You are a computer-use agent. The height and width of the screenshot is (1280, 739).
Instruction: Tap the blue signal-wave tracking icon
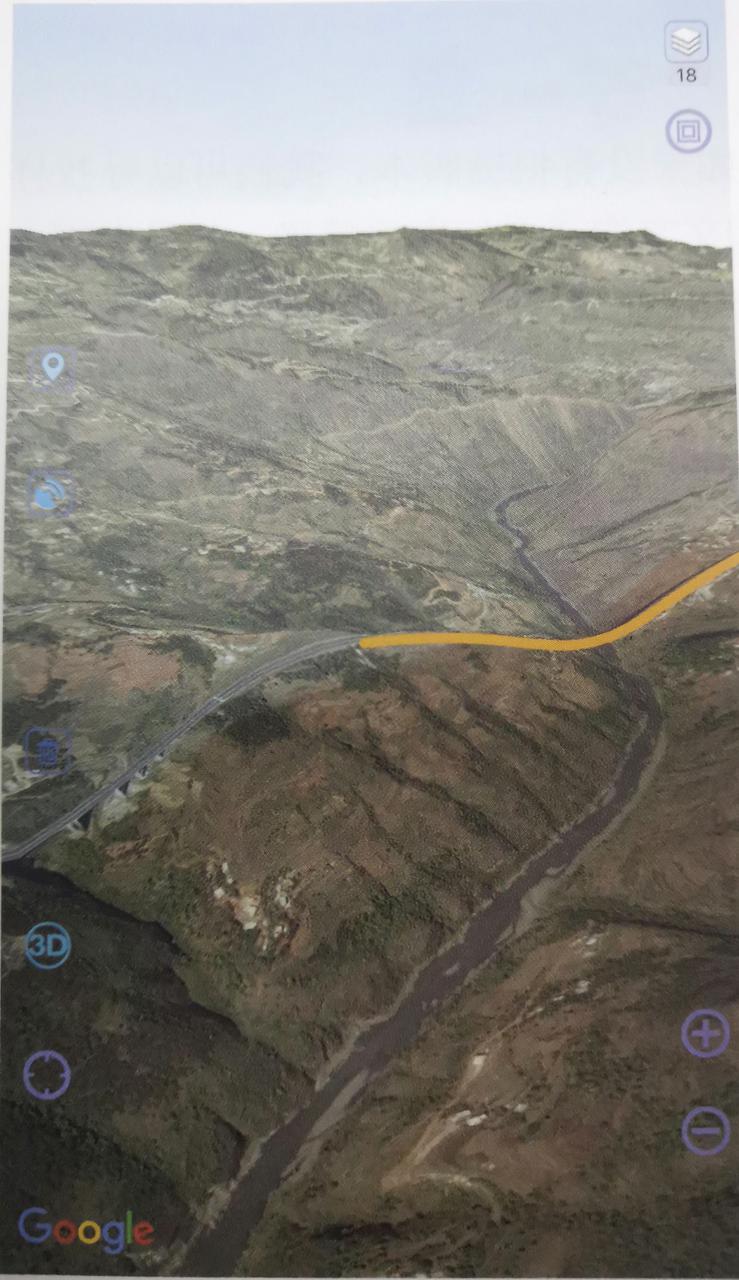pos(50,494)
